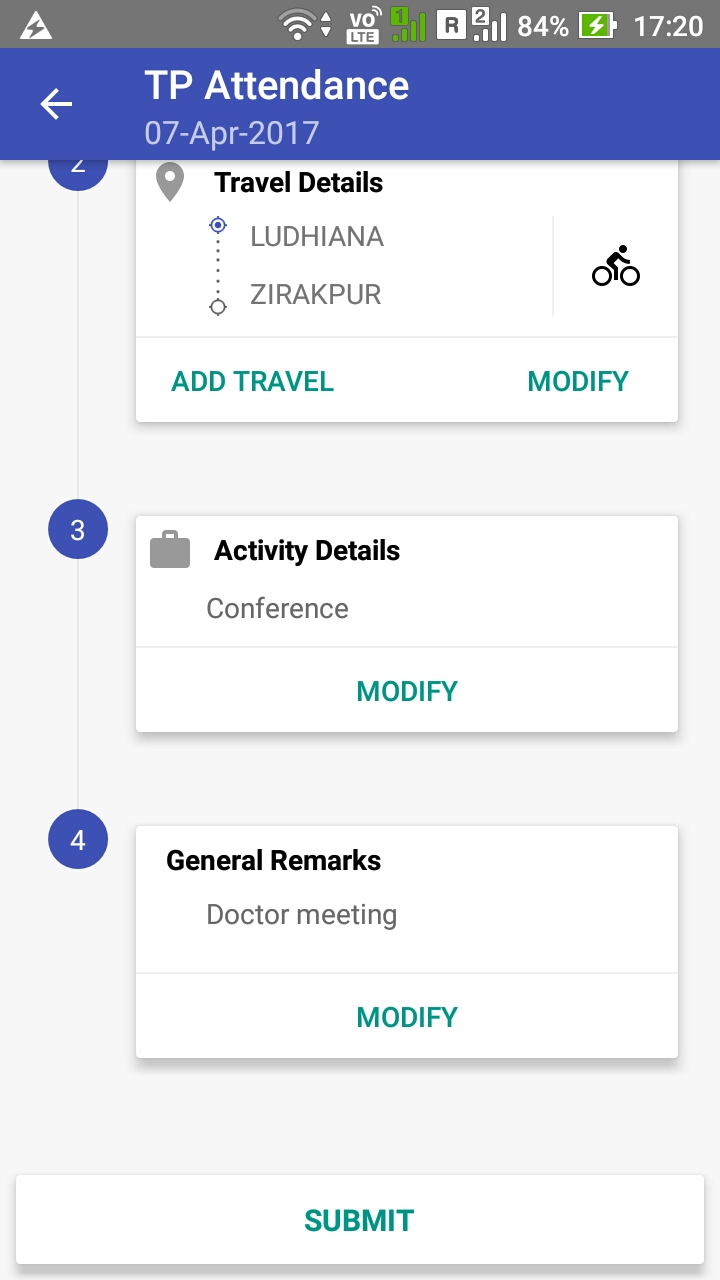This screenshot has width=720, height=1280.
Task: Tap ADD TRAVEL in Travel Details
Action: pyautogui.click(x=253, y=381)
